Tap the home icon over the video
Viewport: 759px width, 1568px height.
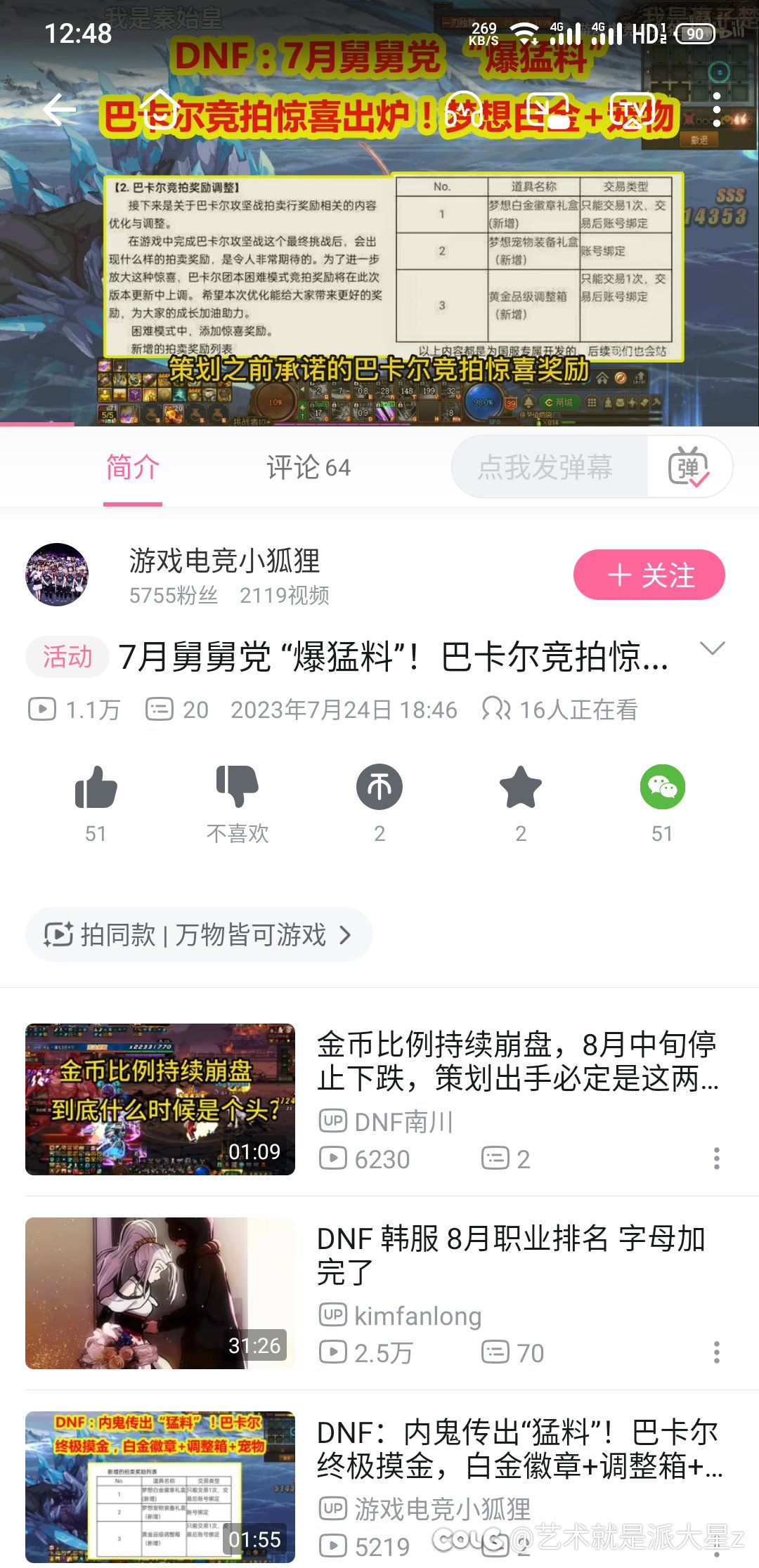tap(160, 110)
